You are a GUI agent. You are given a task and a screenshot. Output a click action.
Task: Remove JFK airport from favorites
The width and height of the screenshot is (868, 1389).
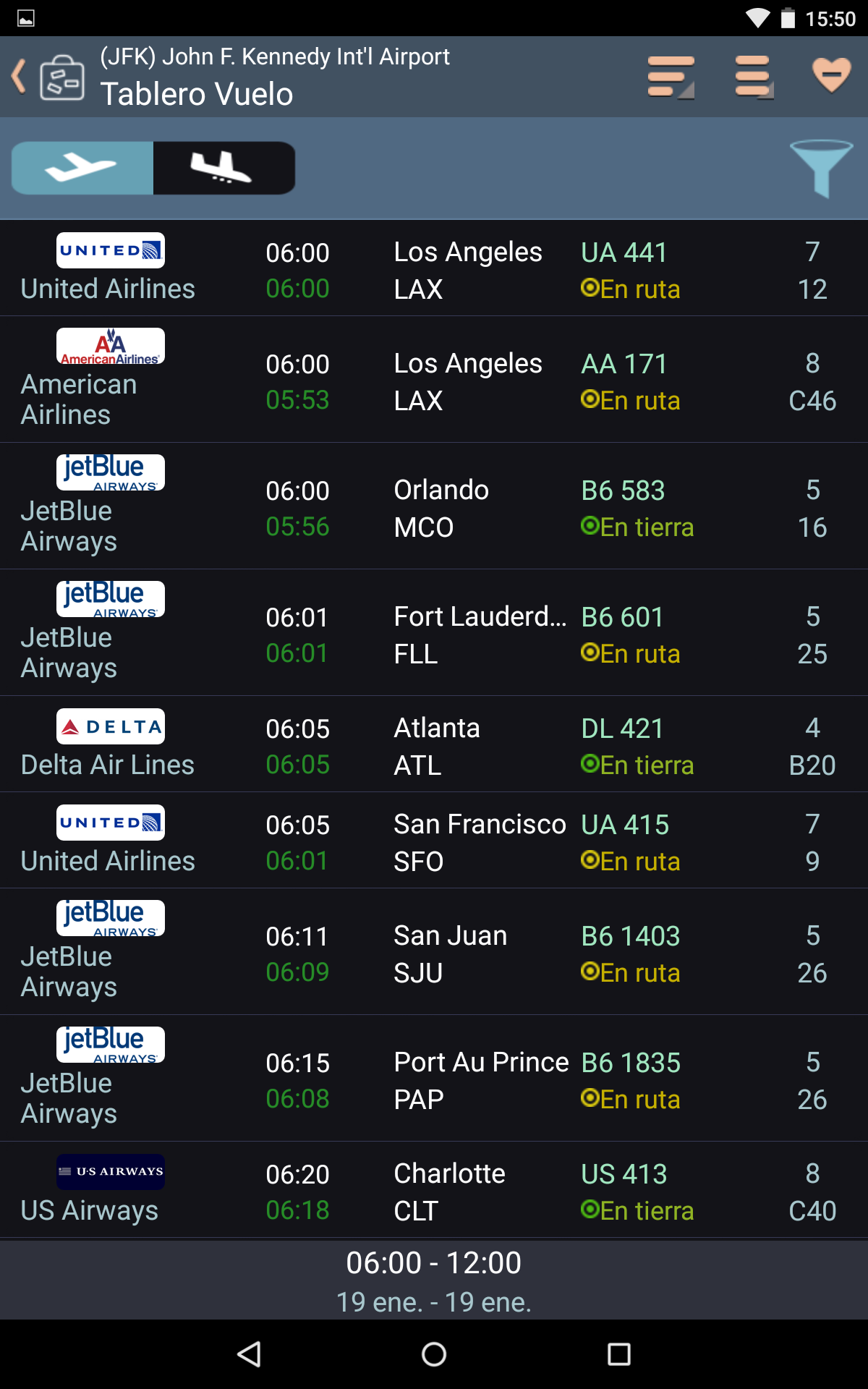(x=831, y=75)
